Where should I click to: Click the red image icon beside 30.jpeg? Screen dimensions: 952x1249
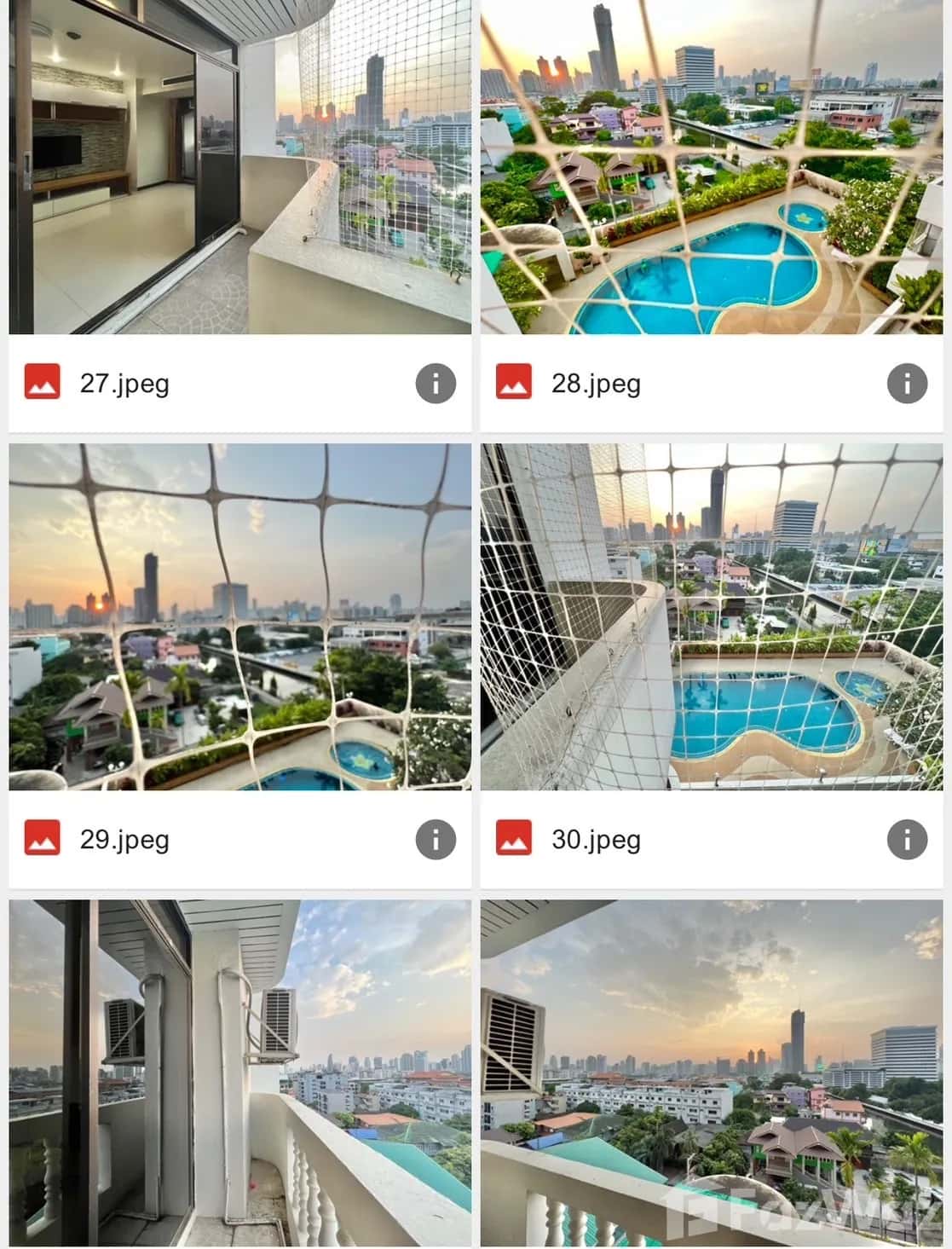(512, 839)
